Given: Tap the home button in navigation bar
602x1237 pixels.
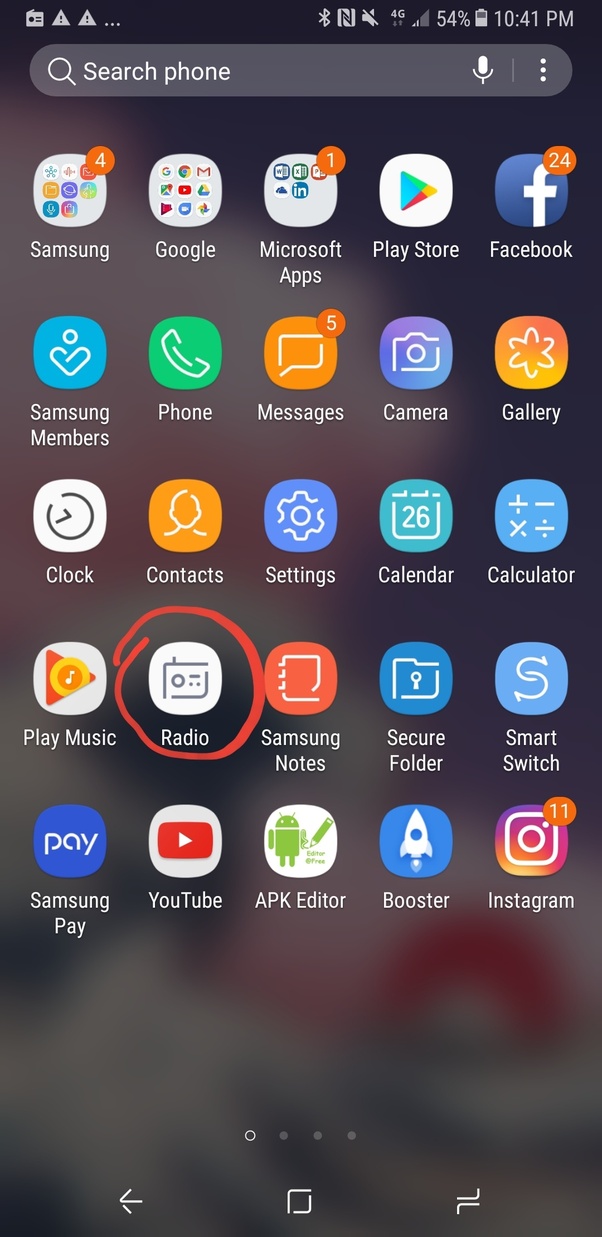Looking at the screenshot, I should [300, 1202].
